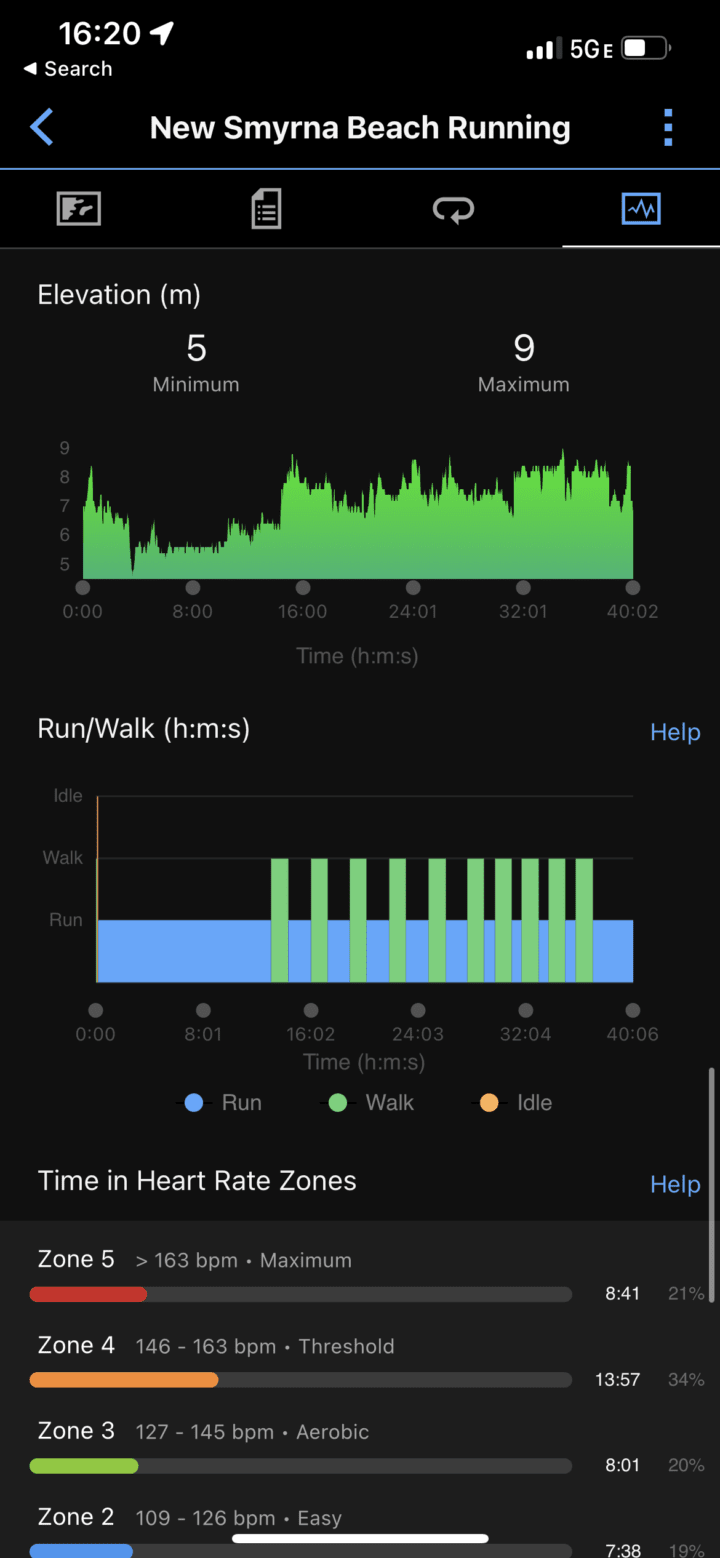Screen dimensions: 720x1558
Task: Switch to the laps tab
Action: [x=453, y=209]
